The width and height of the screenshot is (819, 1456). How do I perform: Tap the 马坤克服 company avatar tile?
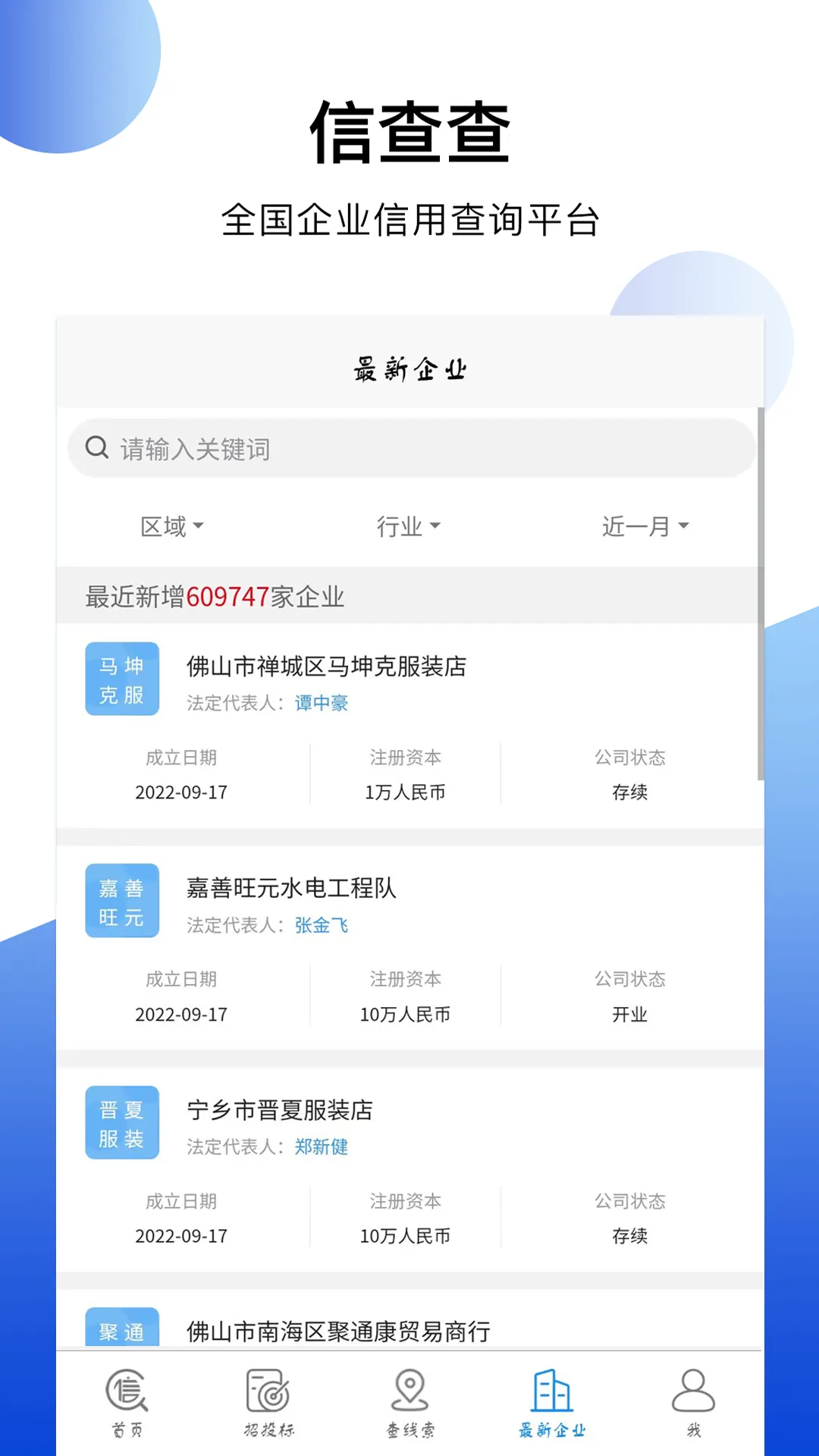coord(122,679)
